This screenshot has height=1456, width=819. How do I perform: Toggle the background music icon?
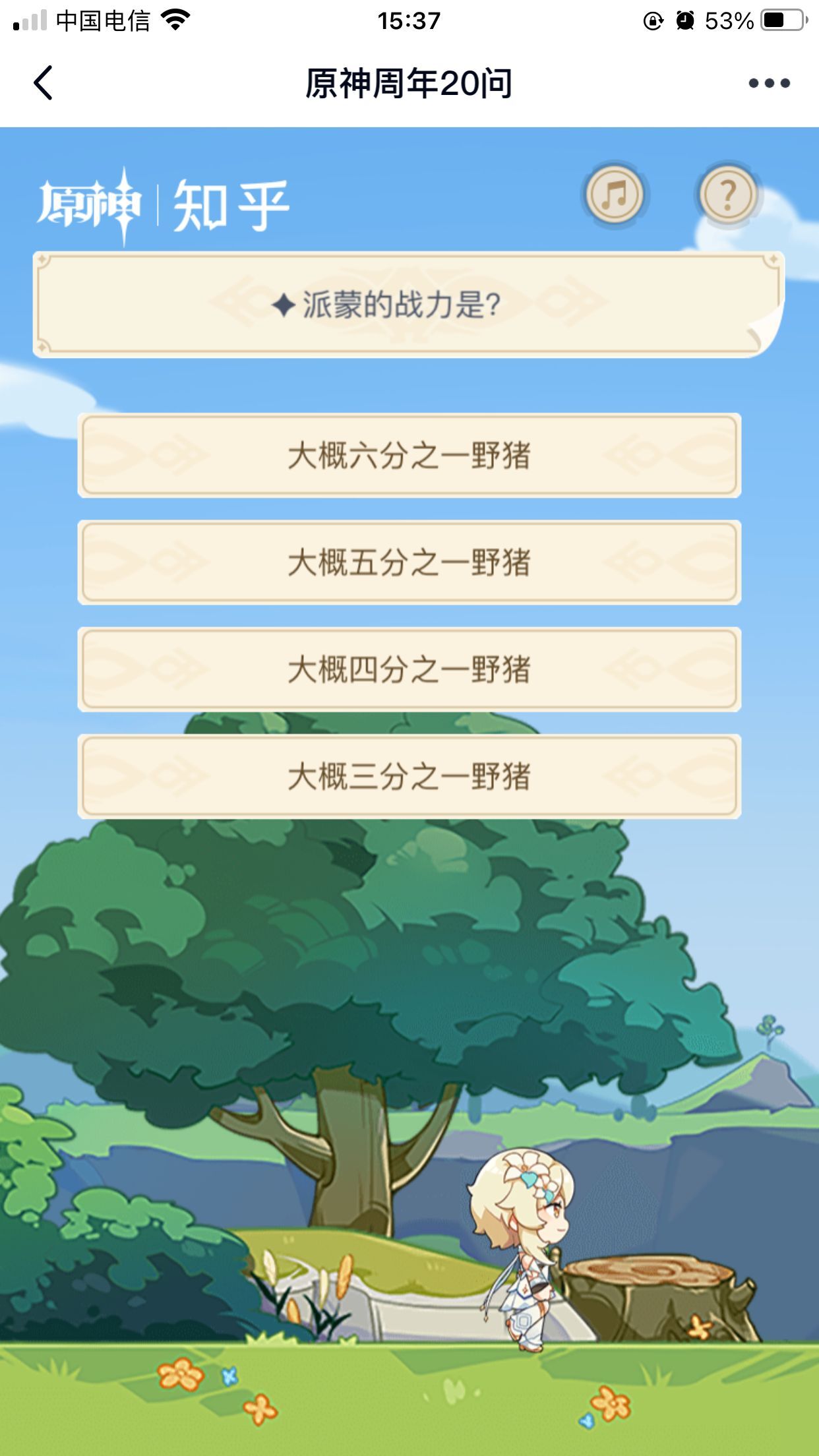[615, 195]
